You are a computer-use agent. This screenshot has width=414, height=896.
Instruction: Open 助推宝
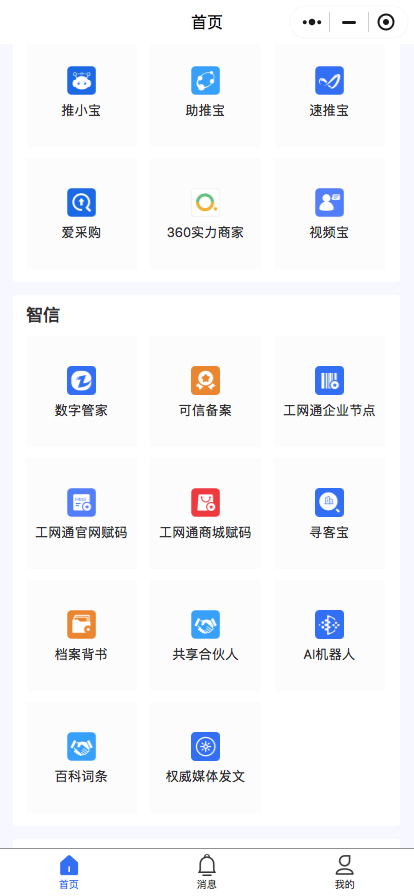205,93
